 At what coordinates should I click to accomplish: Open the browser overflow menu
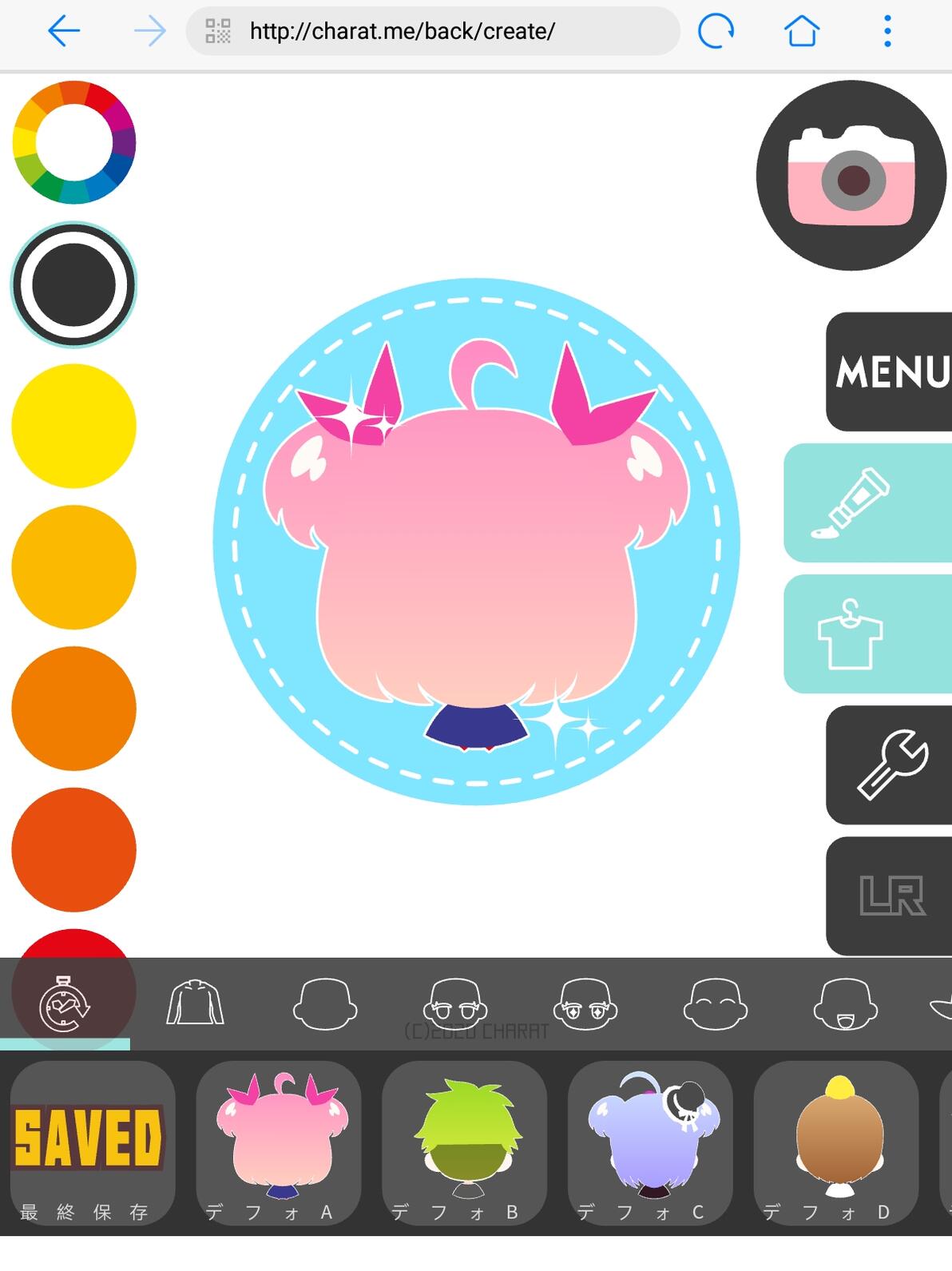887,31
